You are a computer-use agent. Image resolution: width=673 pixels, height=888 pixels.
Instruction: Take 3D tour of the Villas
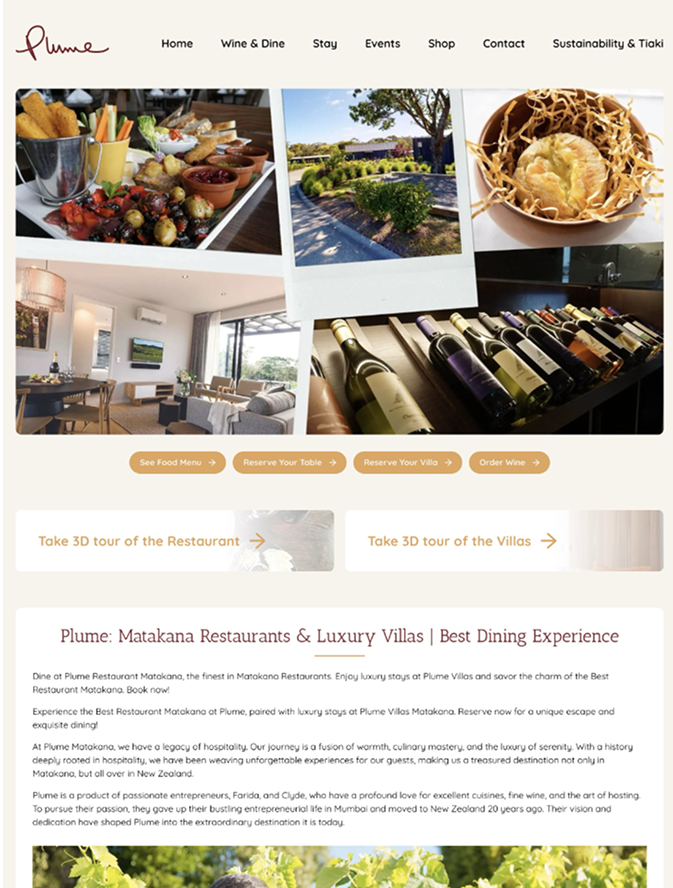[x=462, y=541]
